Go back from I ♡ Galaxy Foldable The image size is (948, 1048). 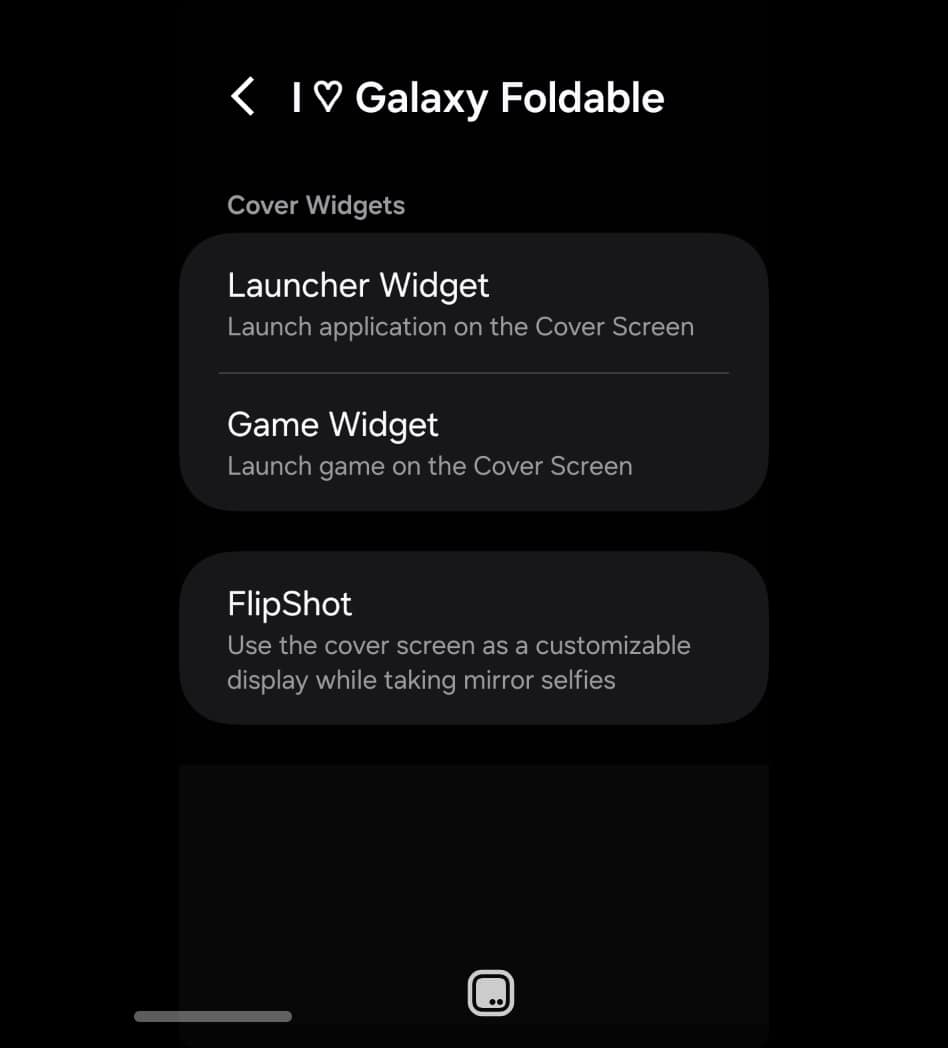point(243,98)
